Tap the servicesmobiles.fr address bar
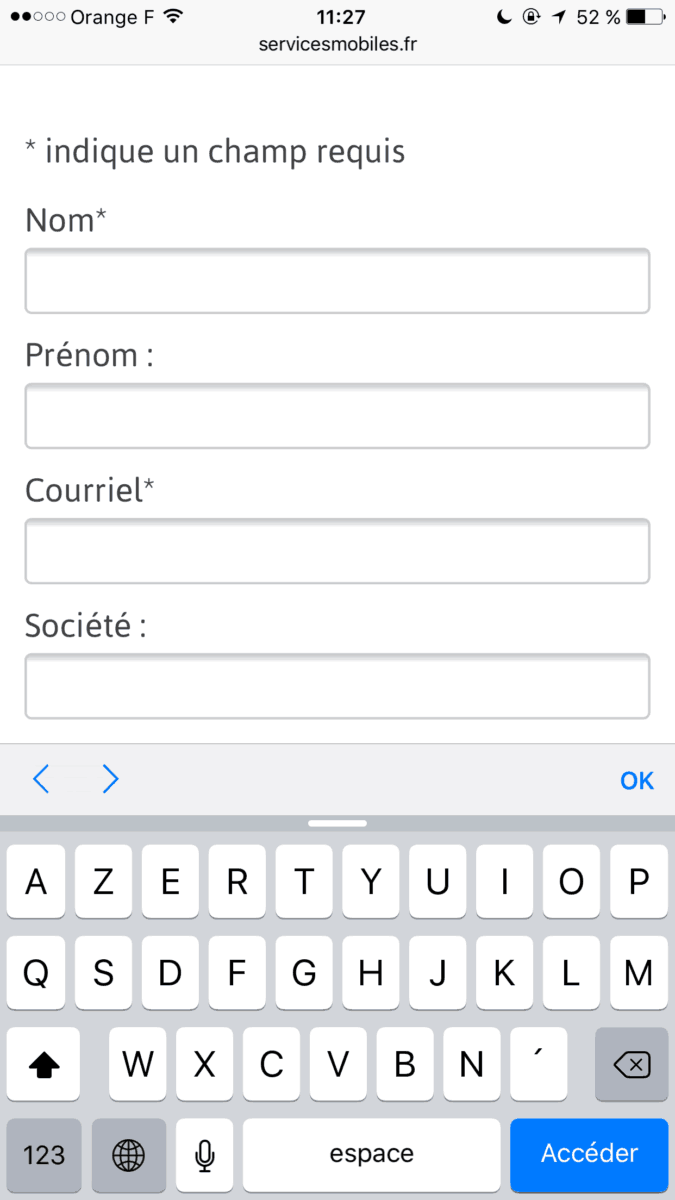Viewport: 675px width, 1200px height. coord(337,44)
